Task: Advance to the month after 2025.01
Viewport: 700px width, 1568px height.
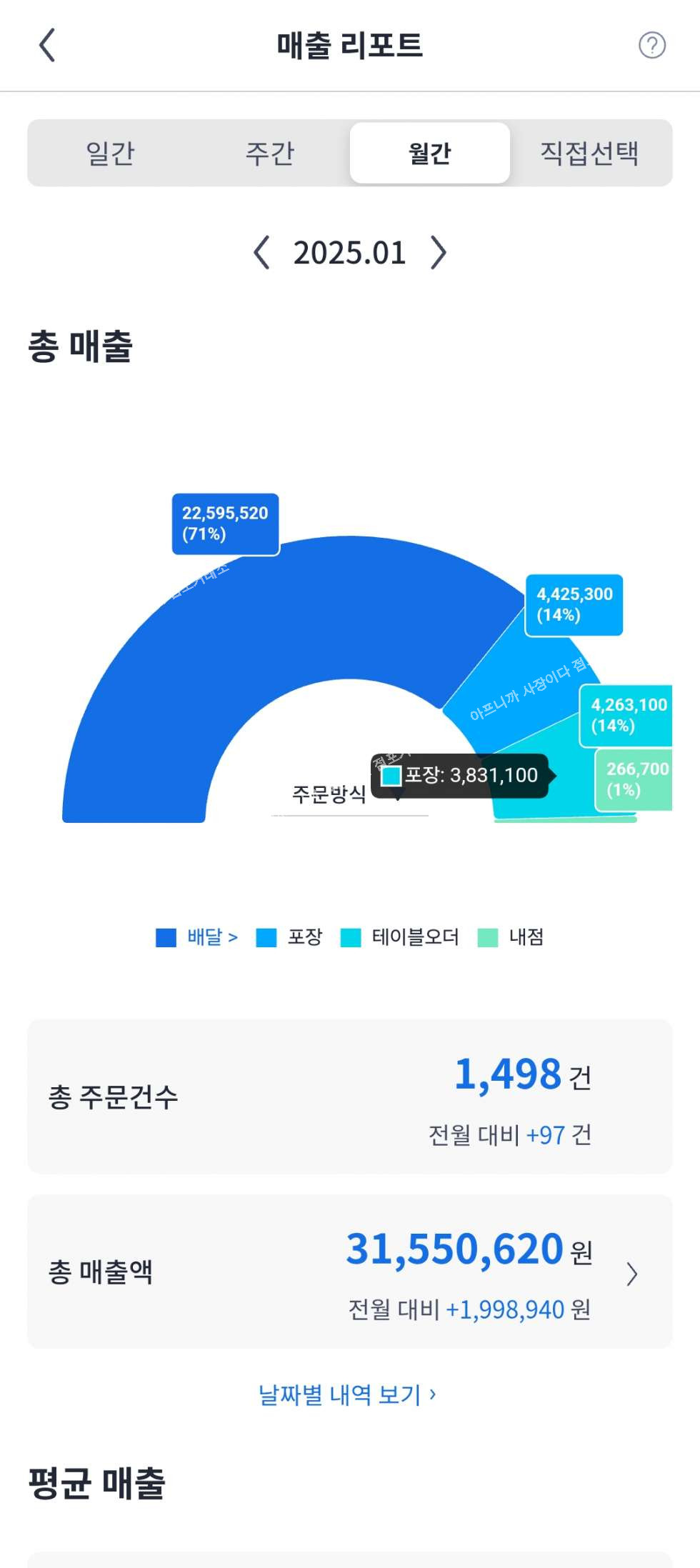Action: pos(438,253)
